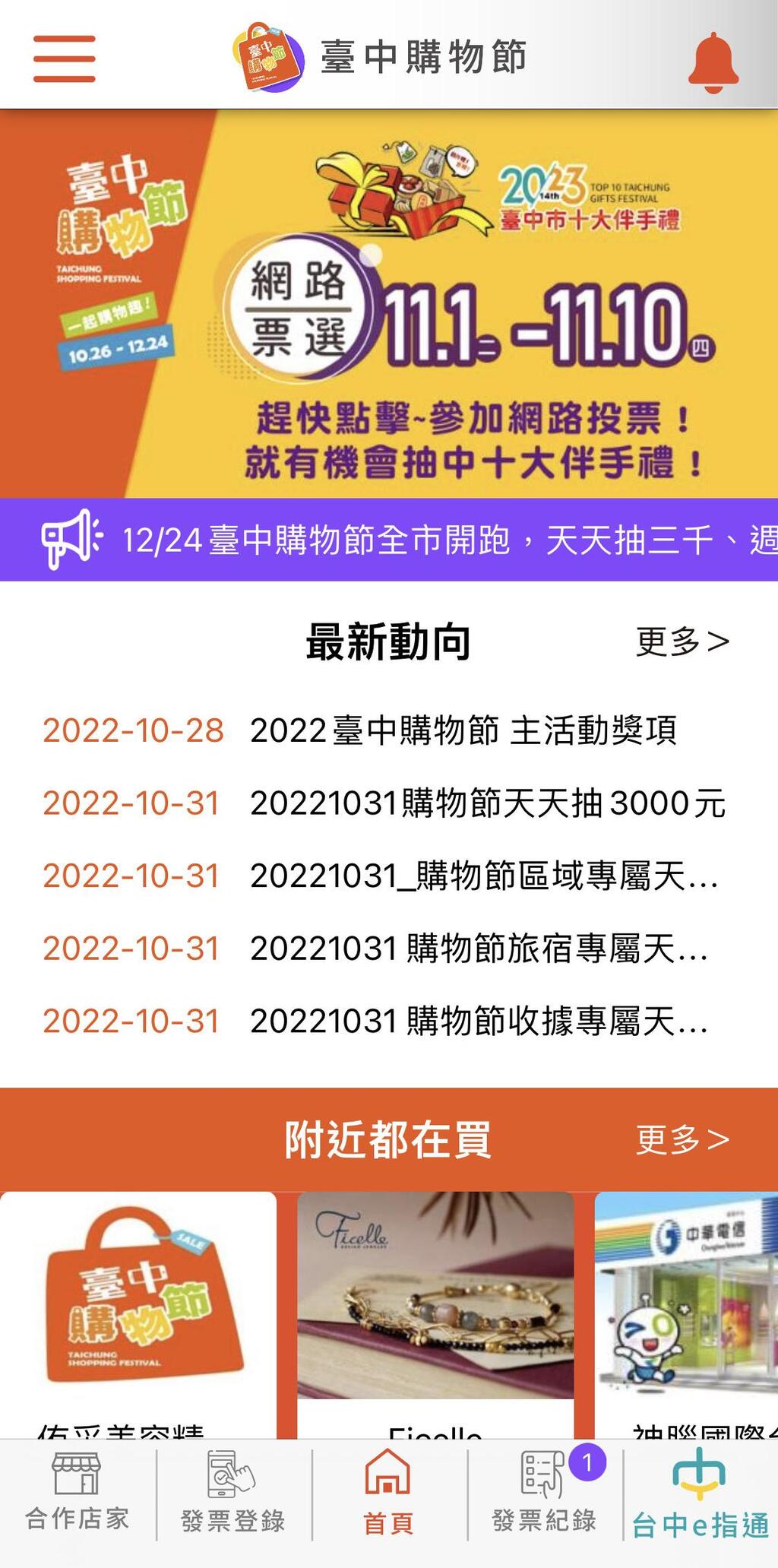Open 更多 next to 最新動向
The image size is (778, 1568).
(682, 642)
